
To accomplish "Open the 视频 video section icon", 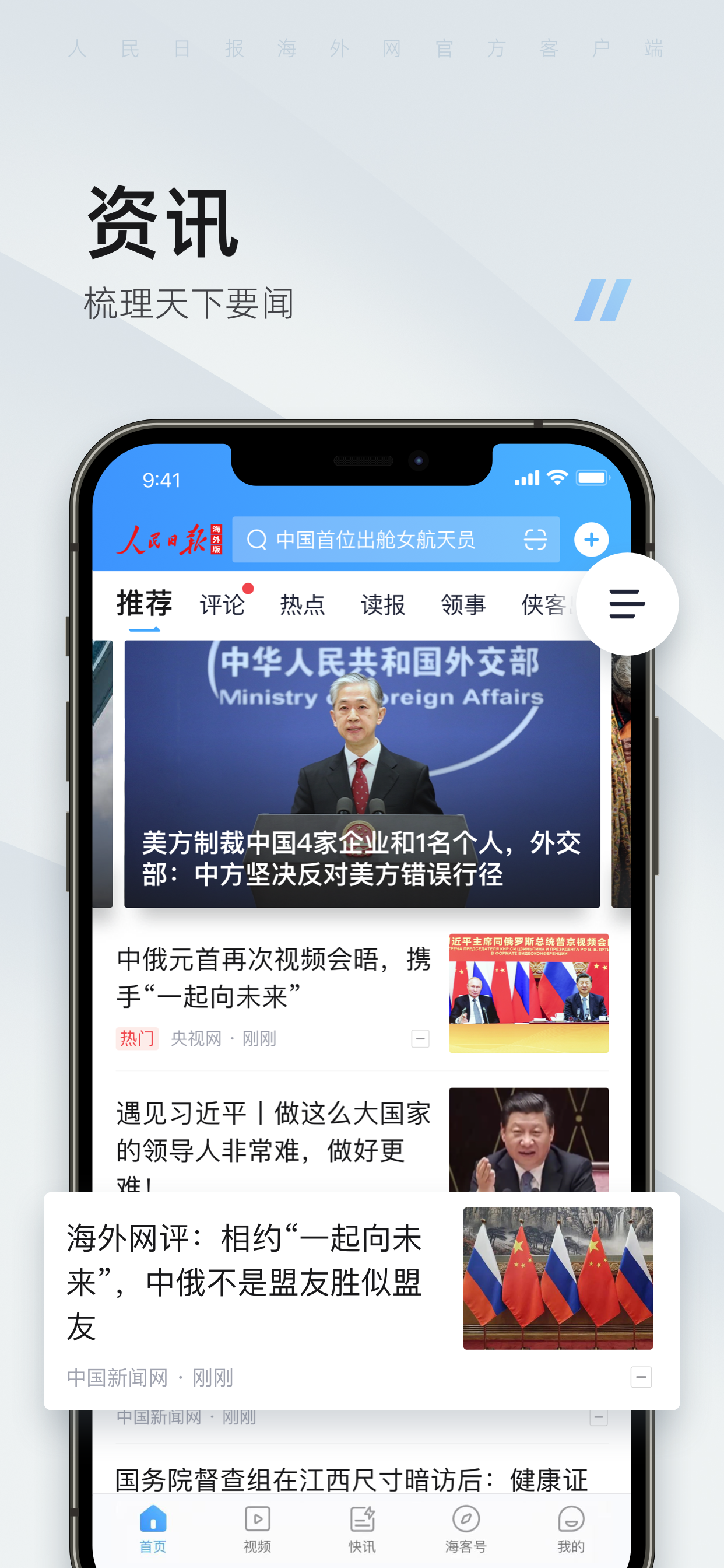I will [256, 1521].
